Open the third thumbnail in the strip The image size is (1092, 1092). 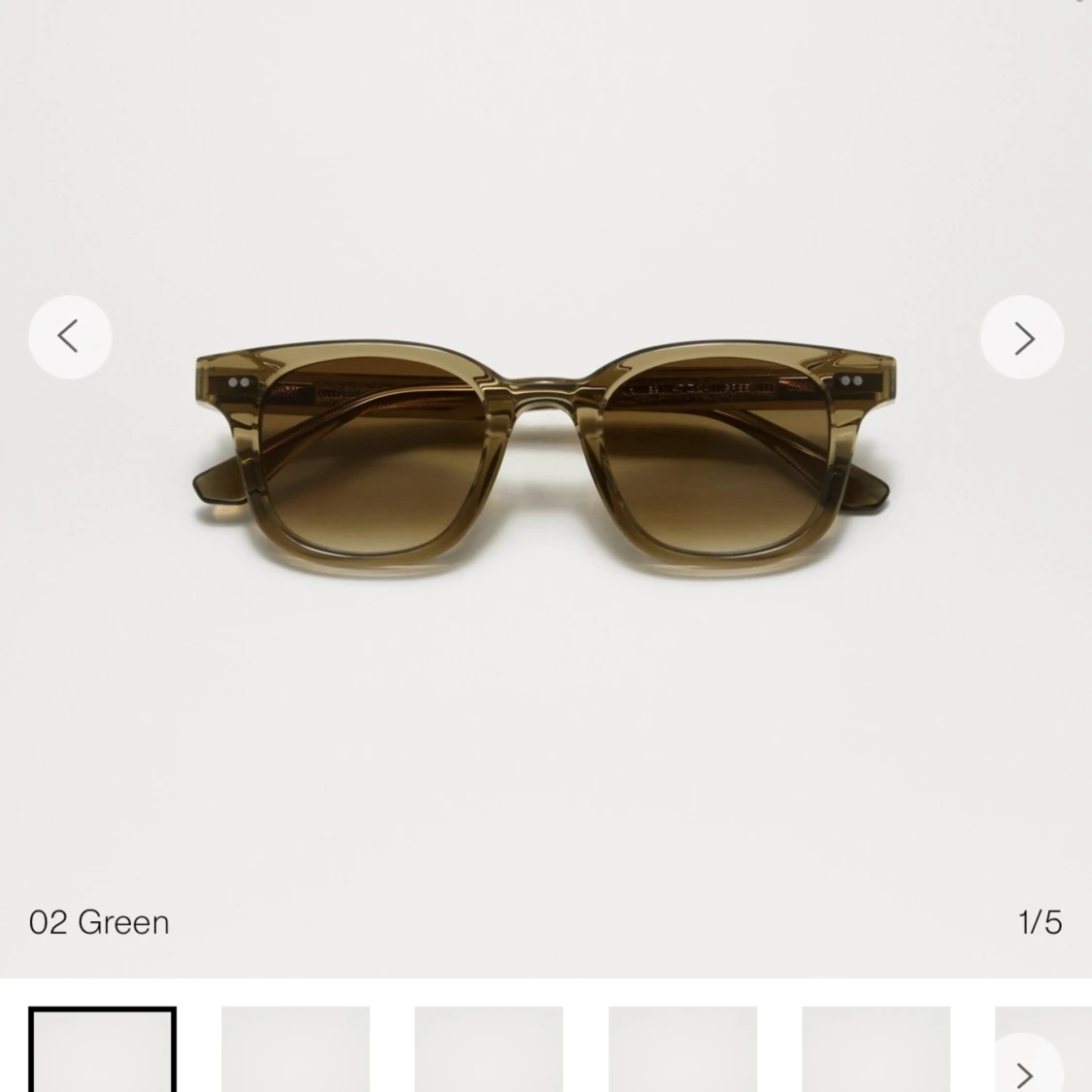(x=488, y=1051)
